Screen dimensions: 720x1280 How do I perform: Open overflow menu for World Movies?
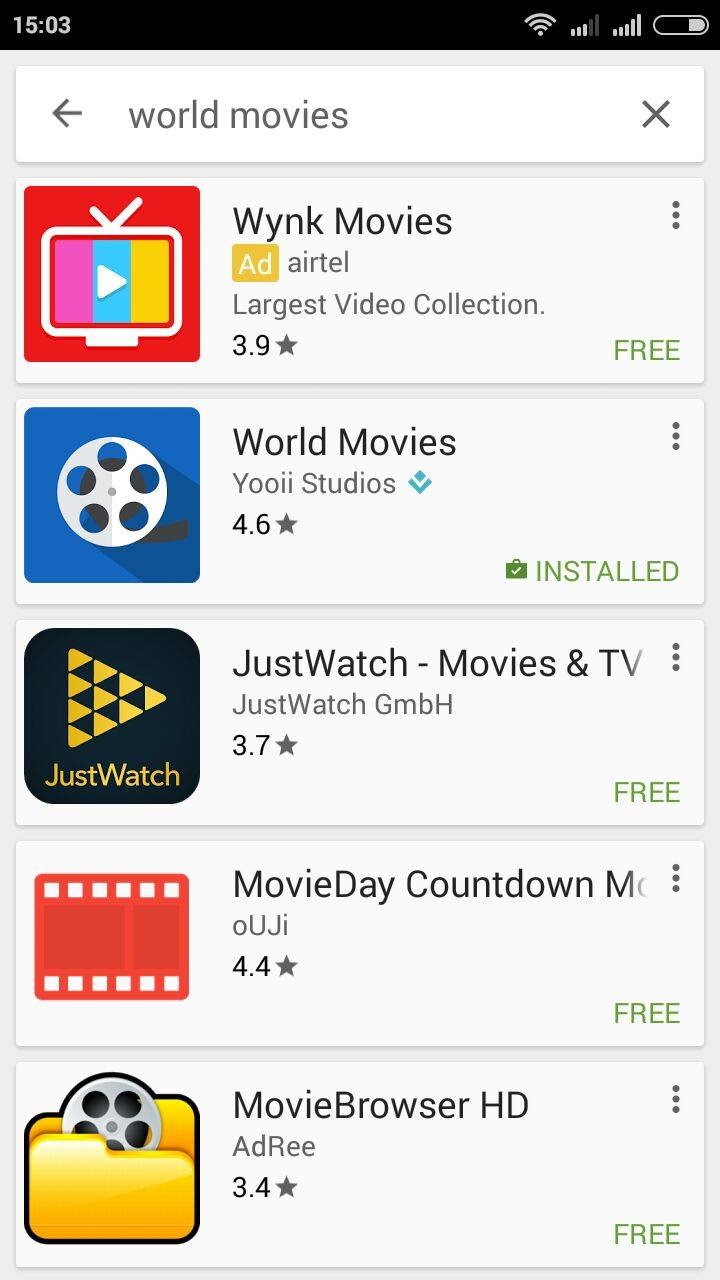point(676,436)
